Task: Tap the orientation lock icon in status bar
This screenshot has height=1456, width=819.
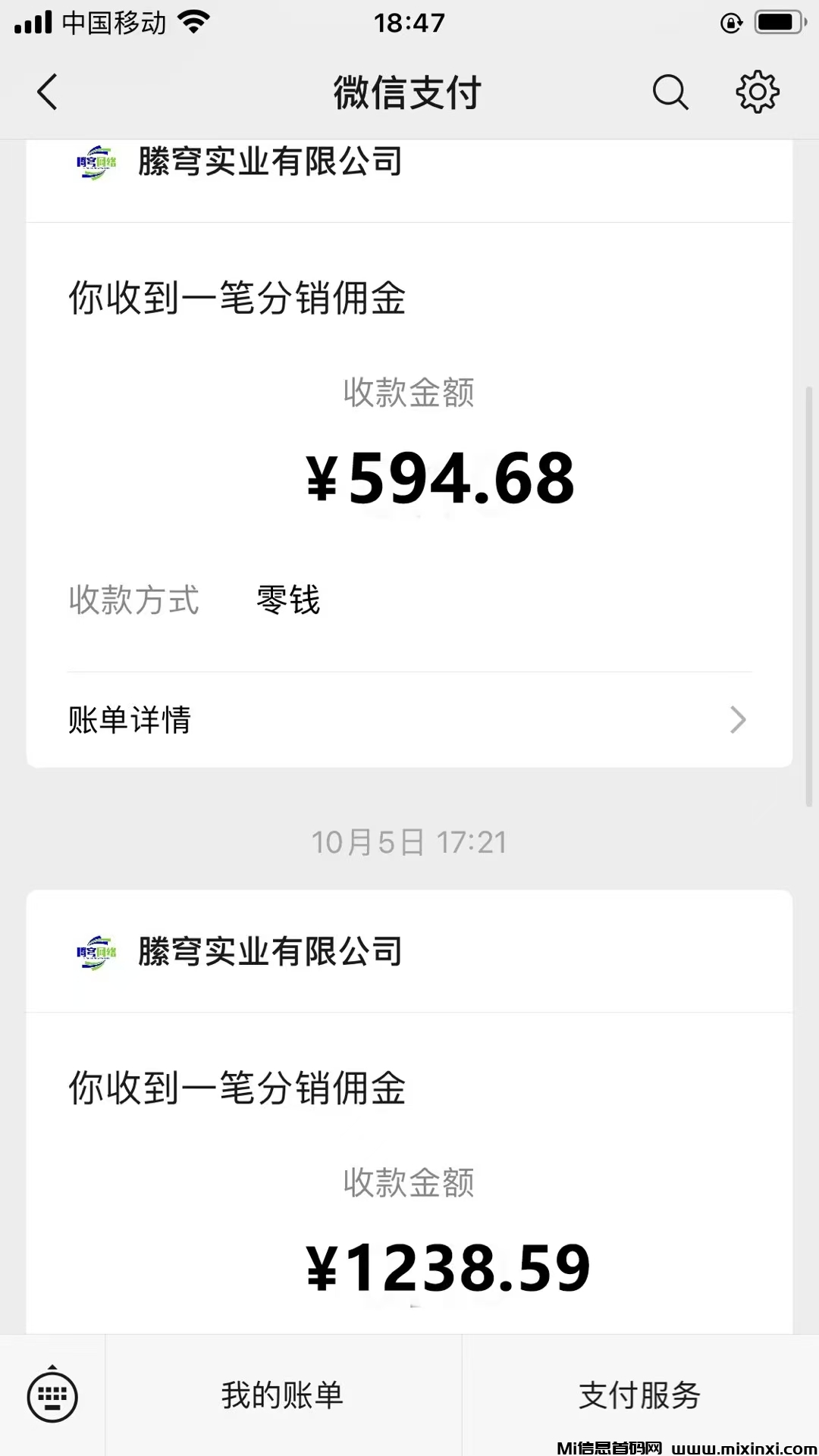Action: click(x=730, y=21)
